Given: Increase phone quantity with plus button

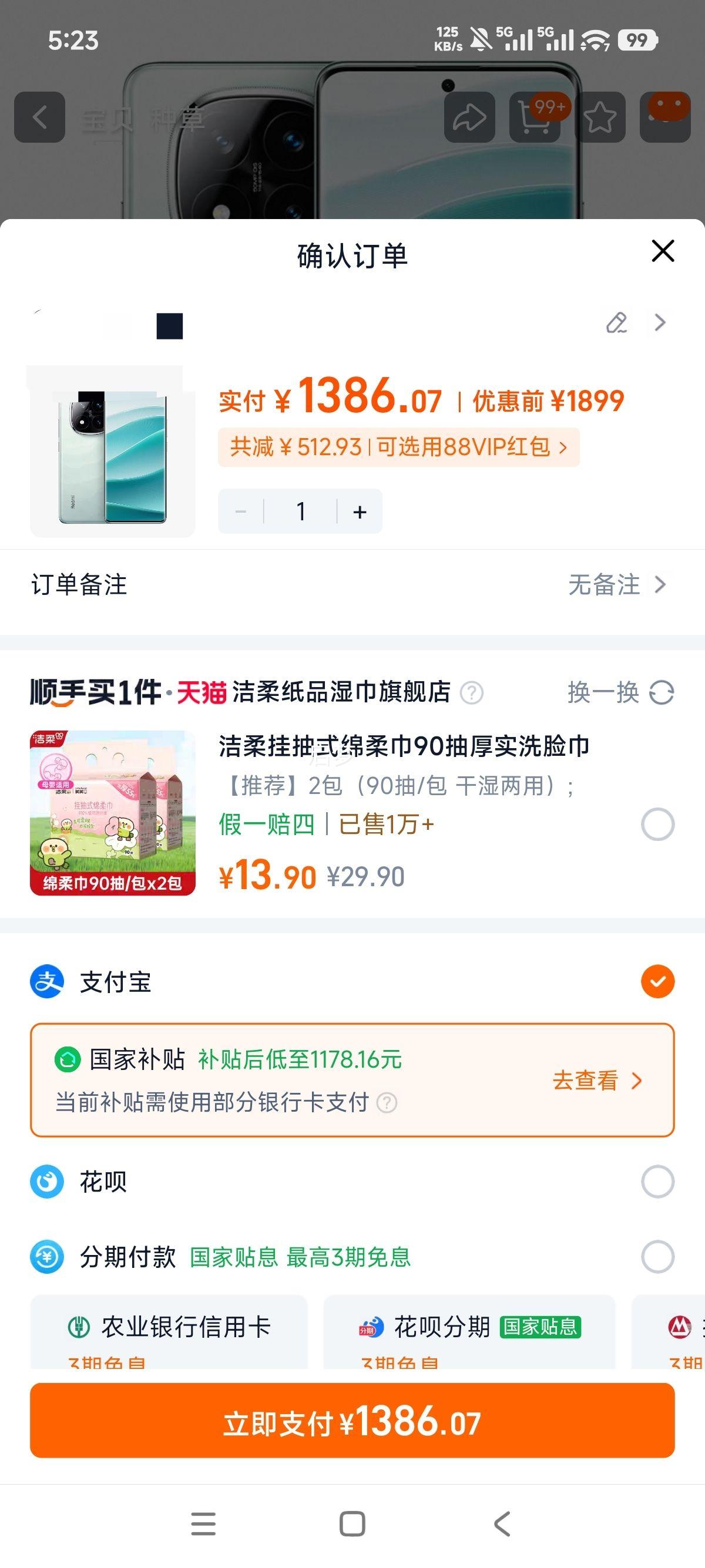Looking at the screenshot, I should tap(359, 511).
